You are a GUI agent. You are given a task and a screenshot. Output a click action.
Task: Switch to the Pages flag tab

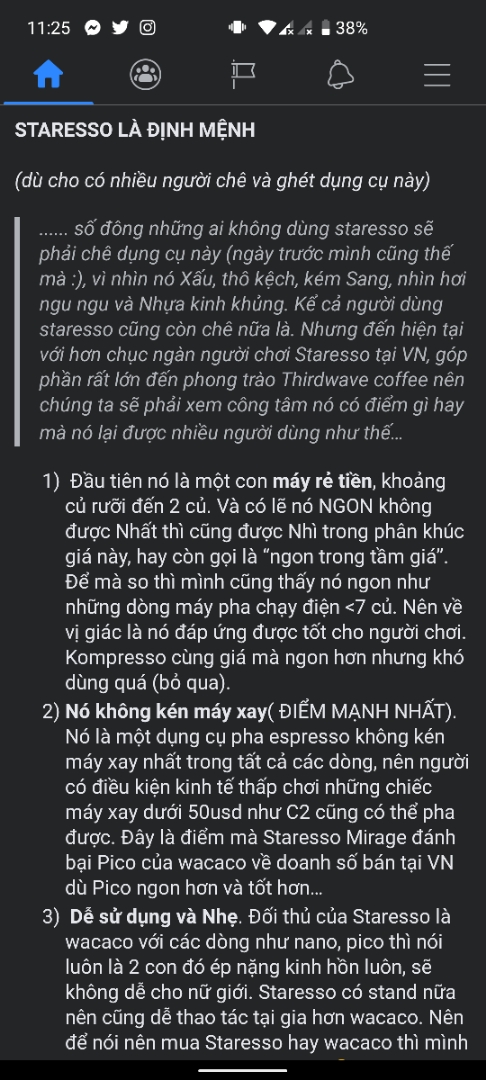[x=243, y=74]
